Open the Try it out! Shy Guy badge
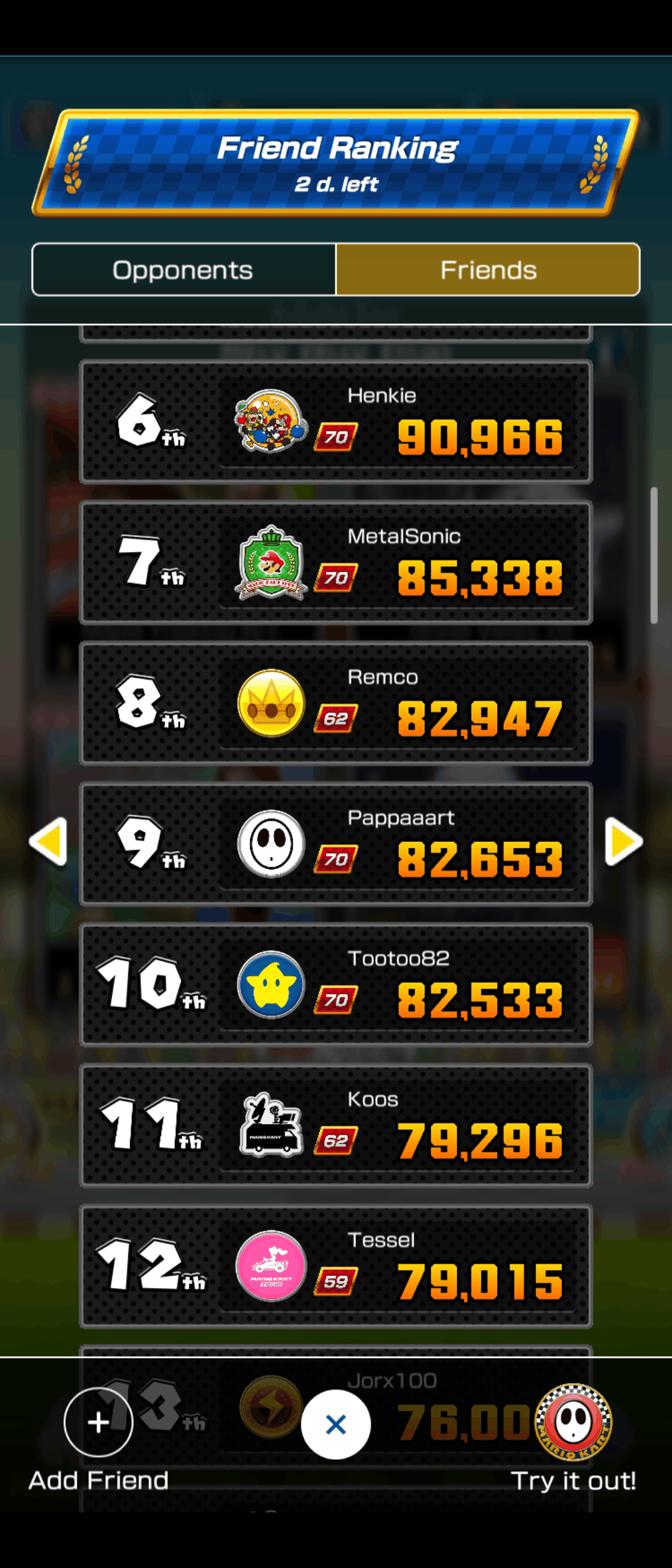 pyautogui.click(x=574, y=1422)
